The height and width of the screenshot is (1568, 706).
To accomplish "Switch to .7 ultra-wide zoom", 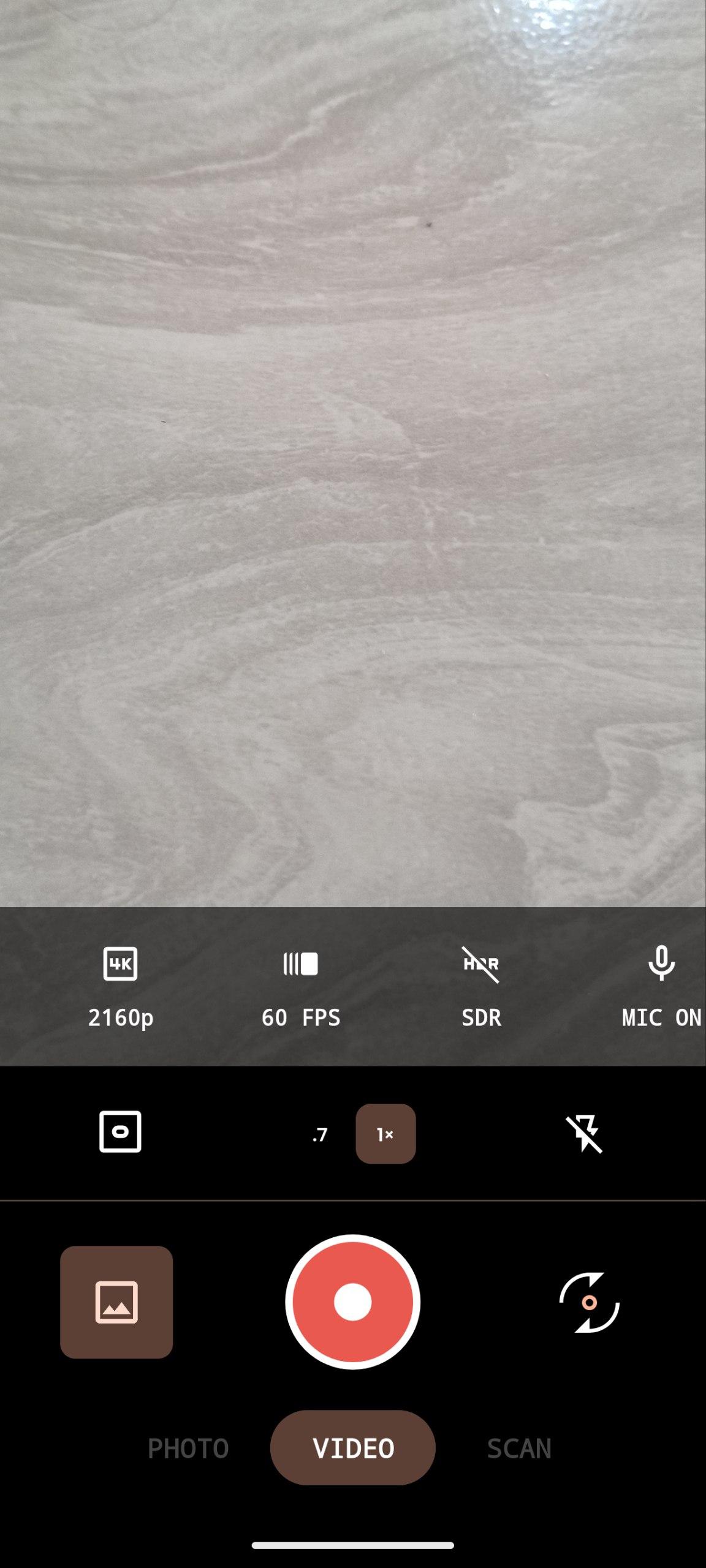I will pos(320,1134).
